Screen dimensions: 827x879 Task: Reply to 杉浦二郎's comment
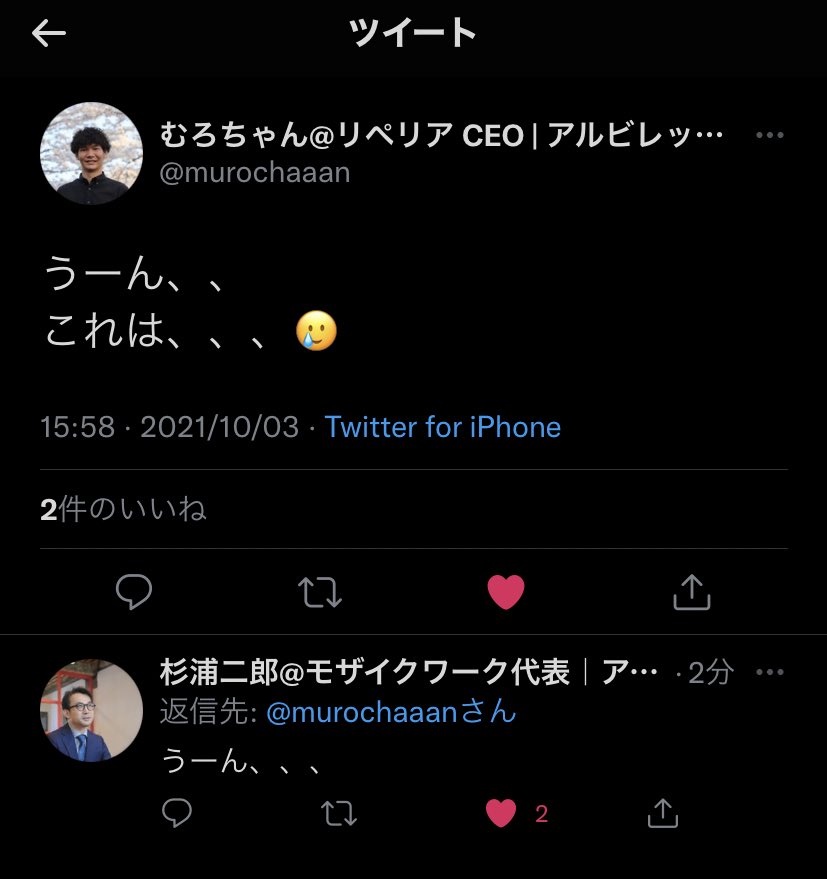tap(176, 814)
